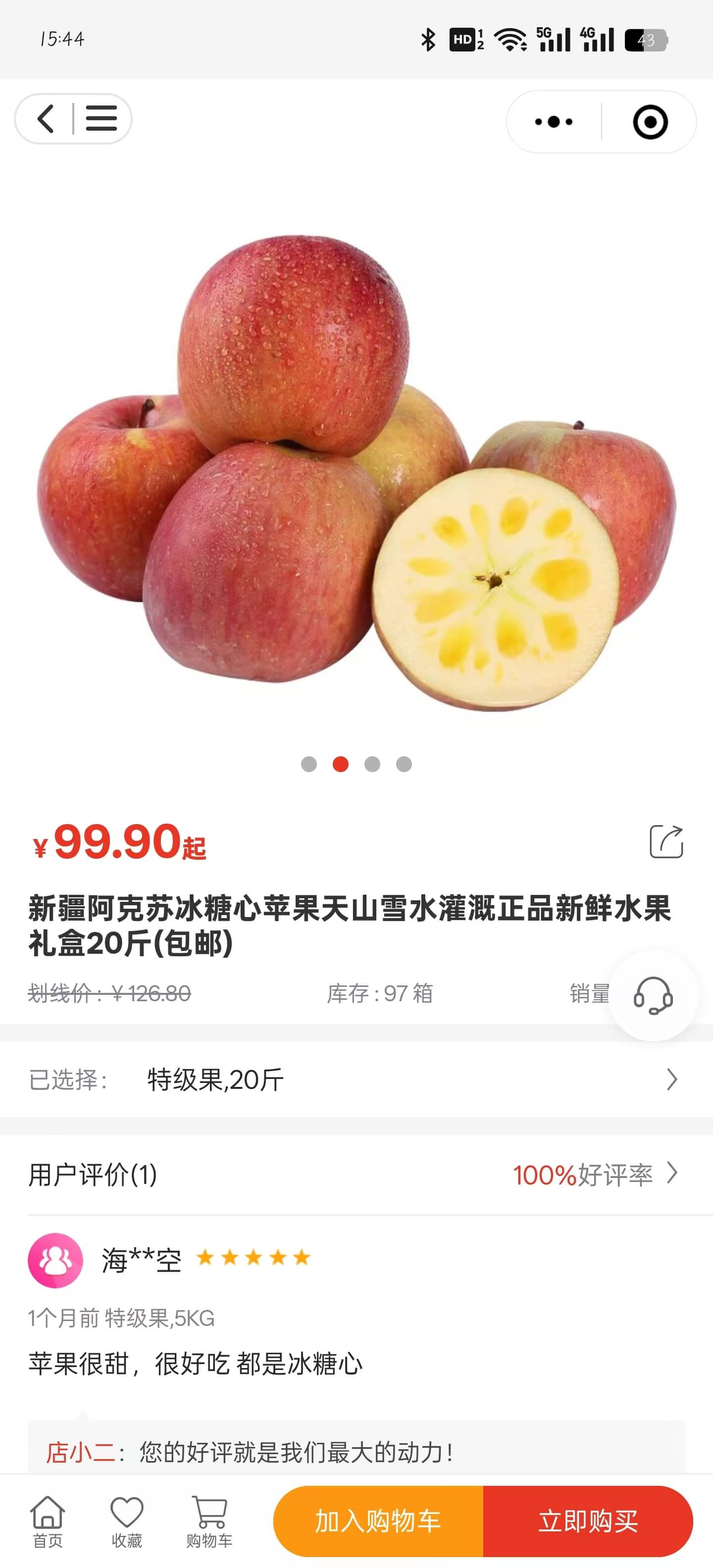Tap the three-dot more options capsule icon
713x1568 pixels.
[554, 122]
